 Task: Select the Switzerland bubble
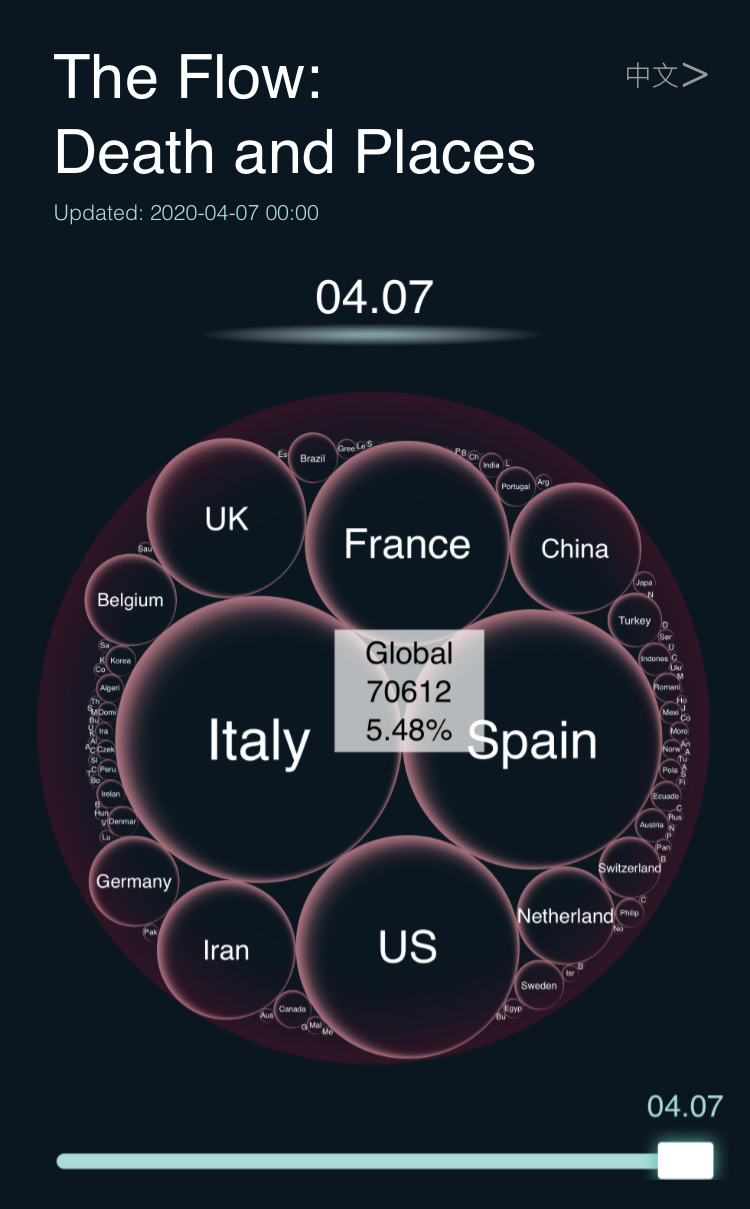click(630, 868)
